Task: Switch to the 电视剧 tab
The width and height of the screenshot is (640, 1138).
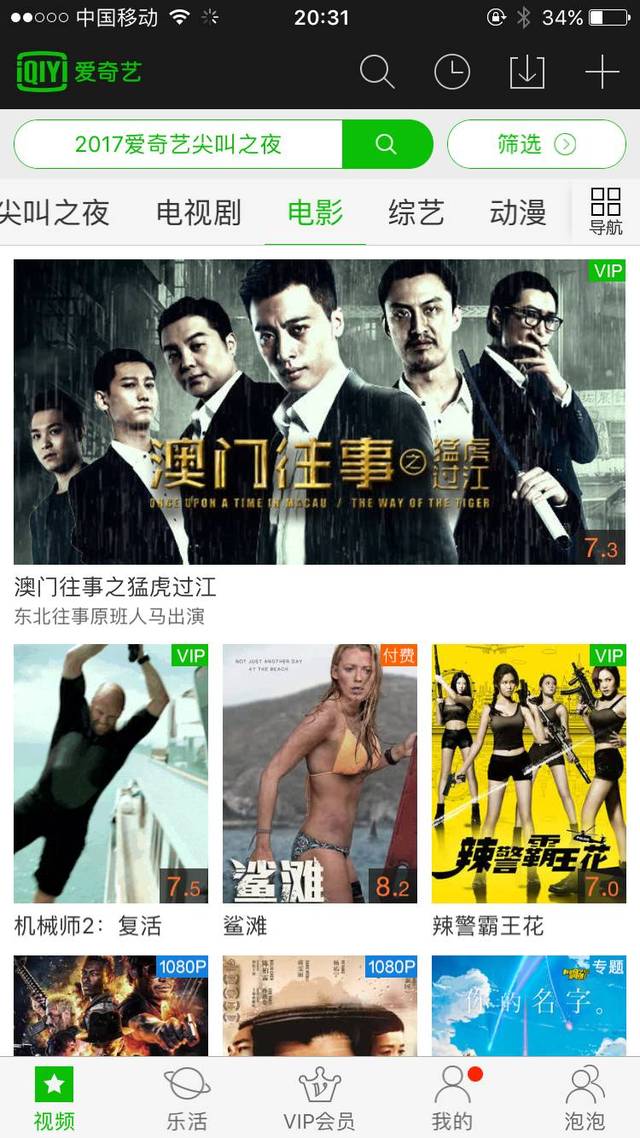Action: [199, 212]
